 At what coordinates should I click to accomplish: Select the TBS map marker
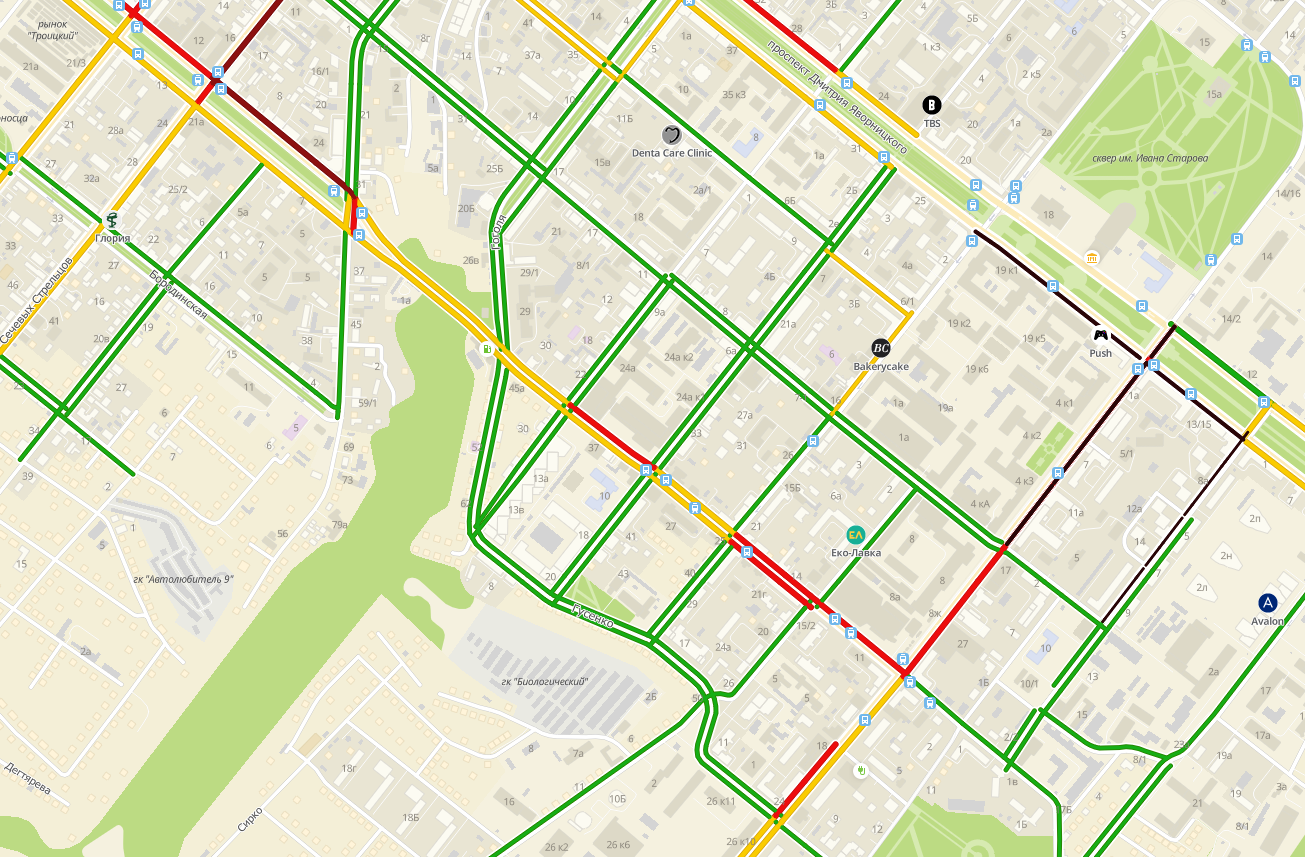click(x=932, y=104)
